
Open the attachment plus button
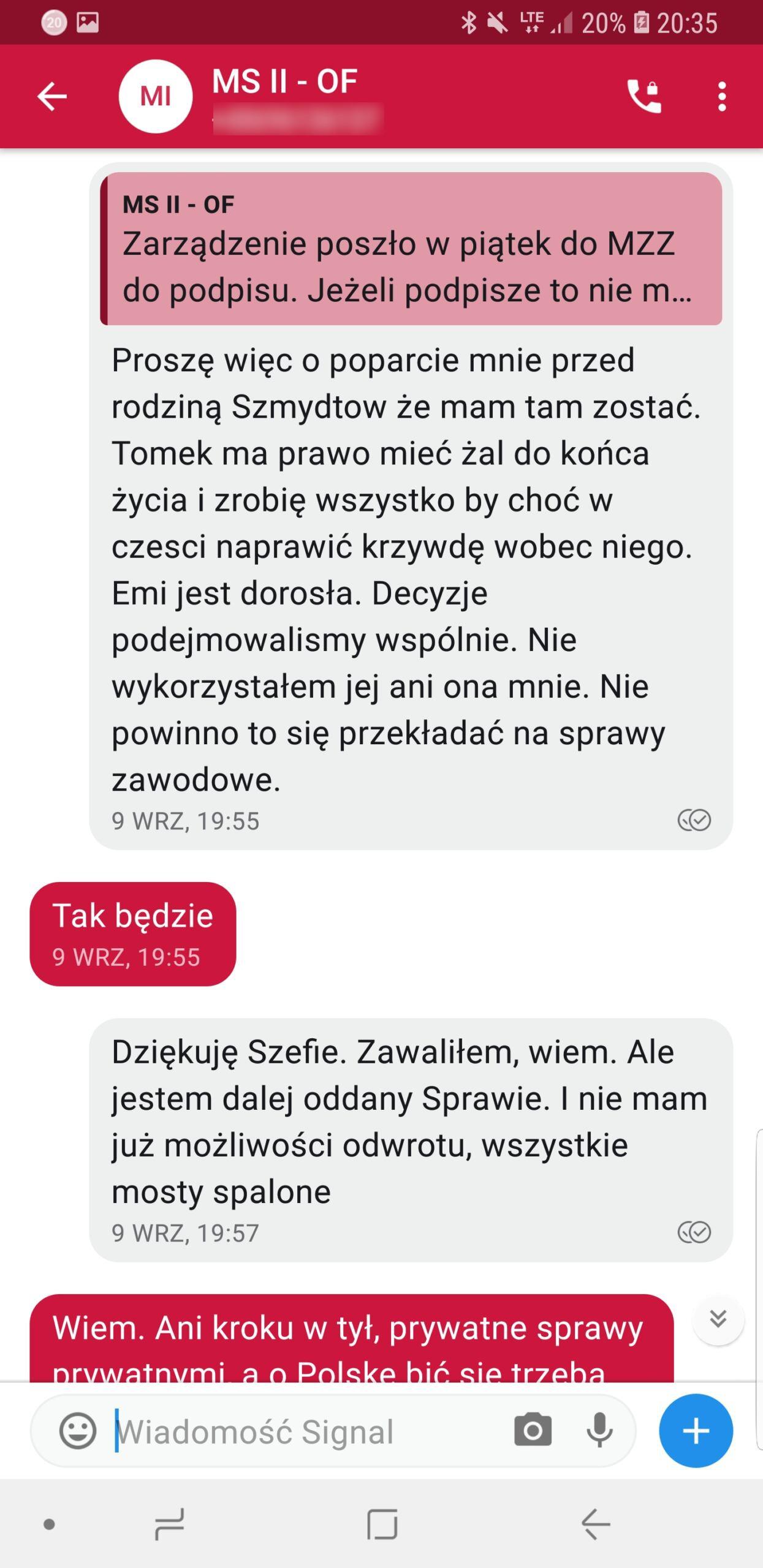point(696,1431)
